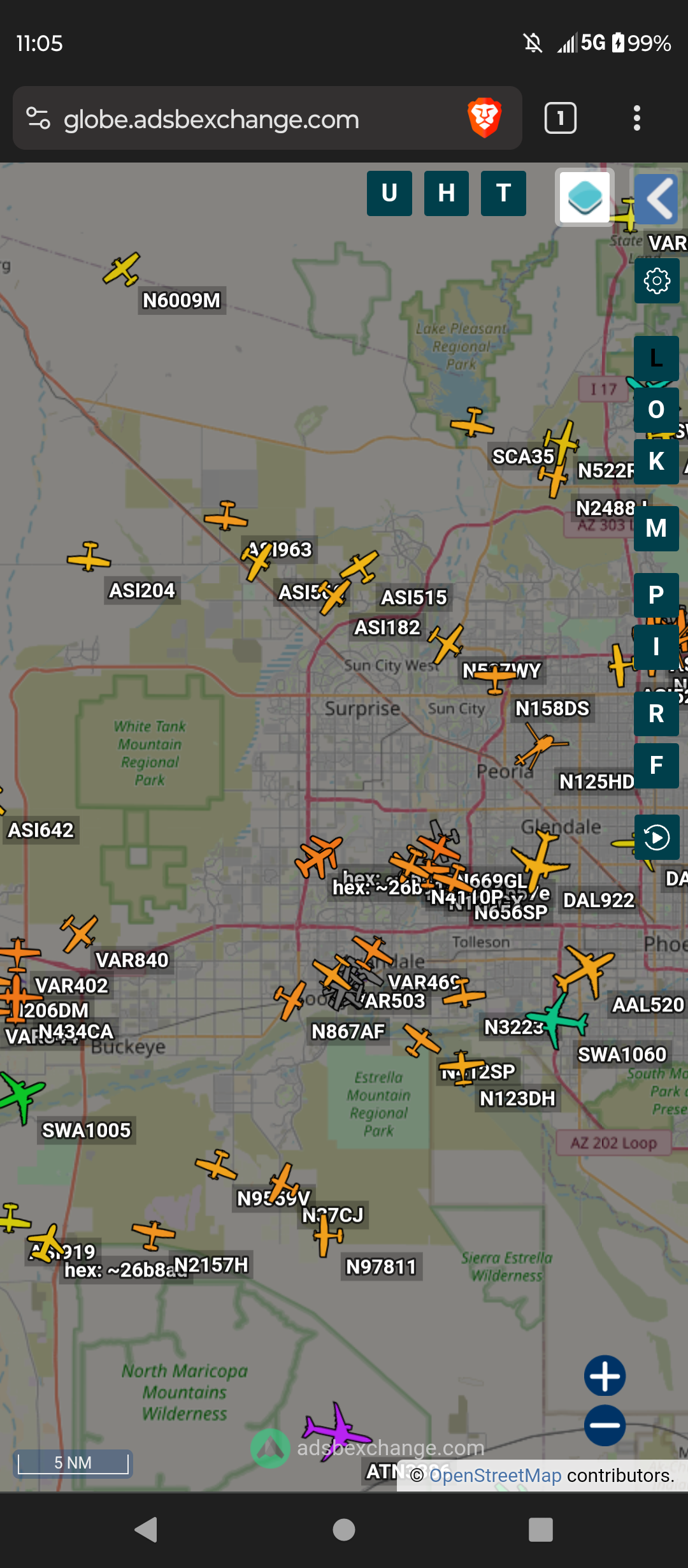Viewport: 688px width, 1568px height.
Task: Toggle the M button on the map
Action: point(656,528)
